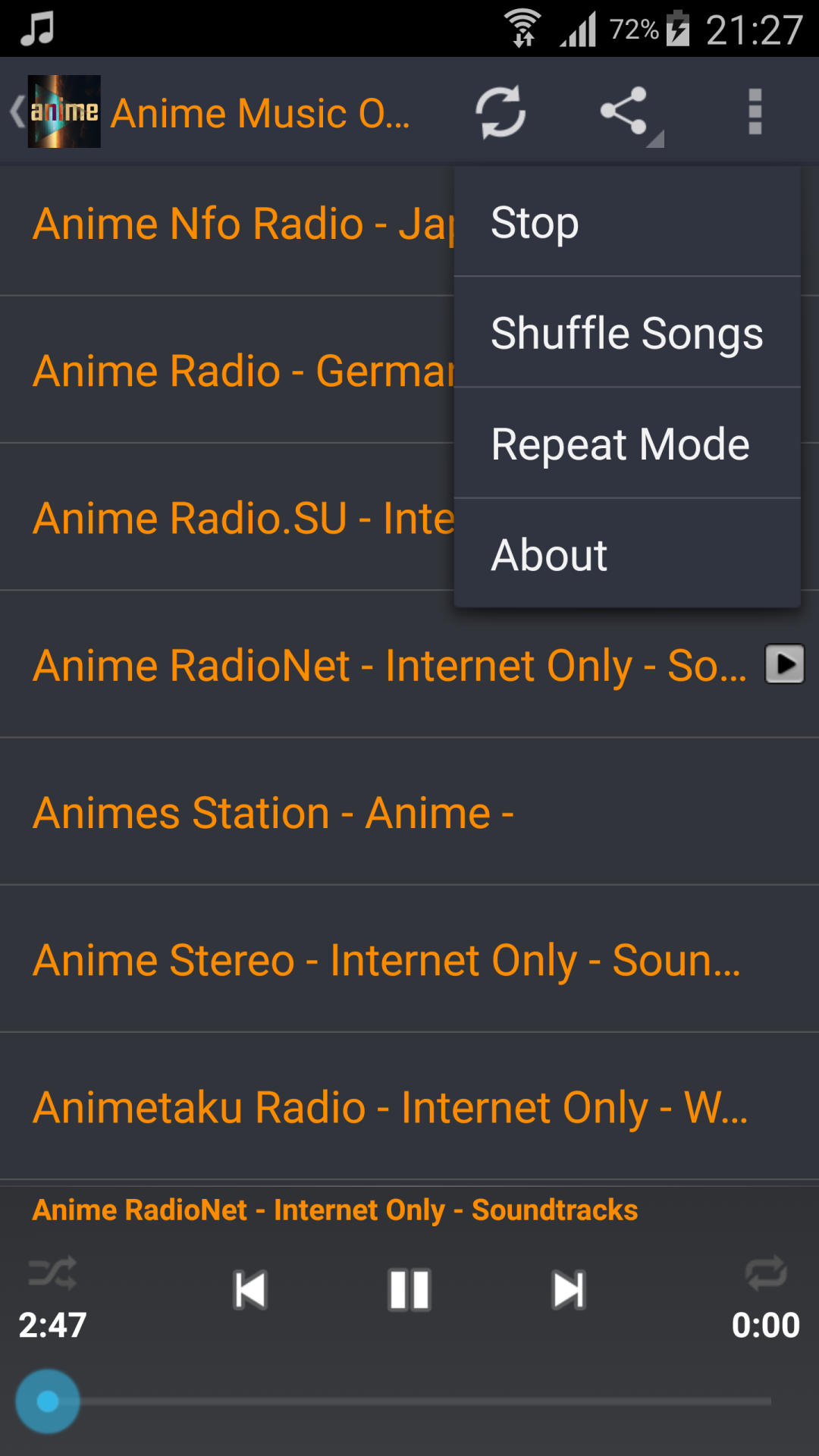Toggle shuffle in the player bar
The width and height of the screenshot is (819, 1456).
pos(52,1273)
